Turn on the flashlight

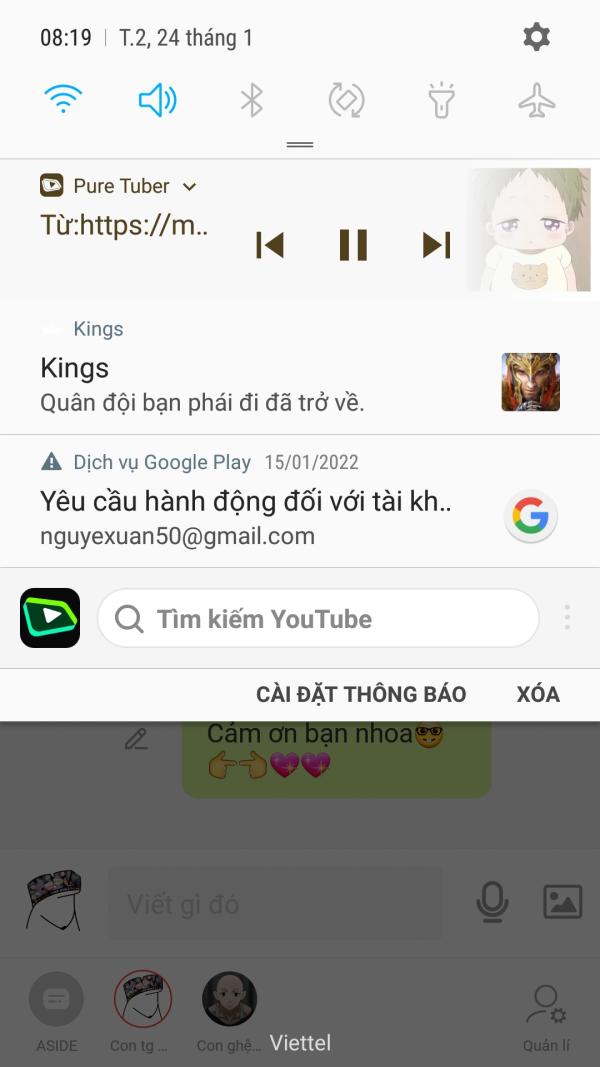(x=441, y=101)
